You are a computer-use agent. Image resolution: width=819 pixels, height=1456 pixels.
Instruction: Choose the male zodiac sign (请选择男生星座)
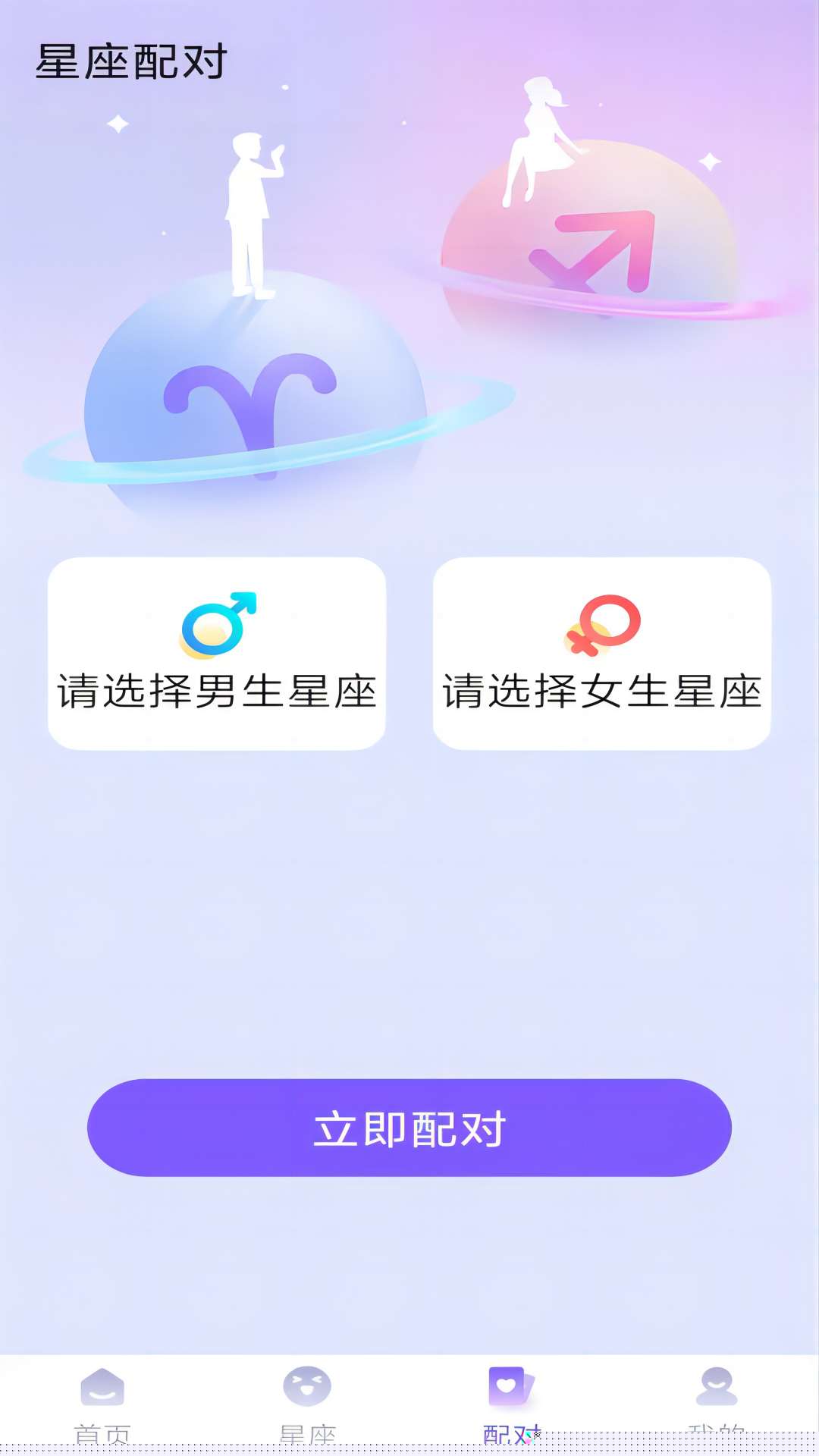(x=217, y=654)
